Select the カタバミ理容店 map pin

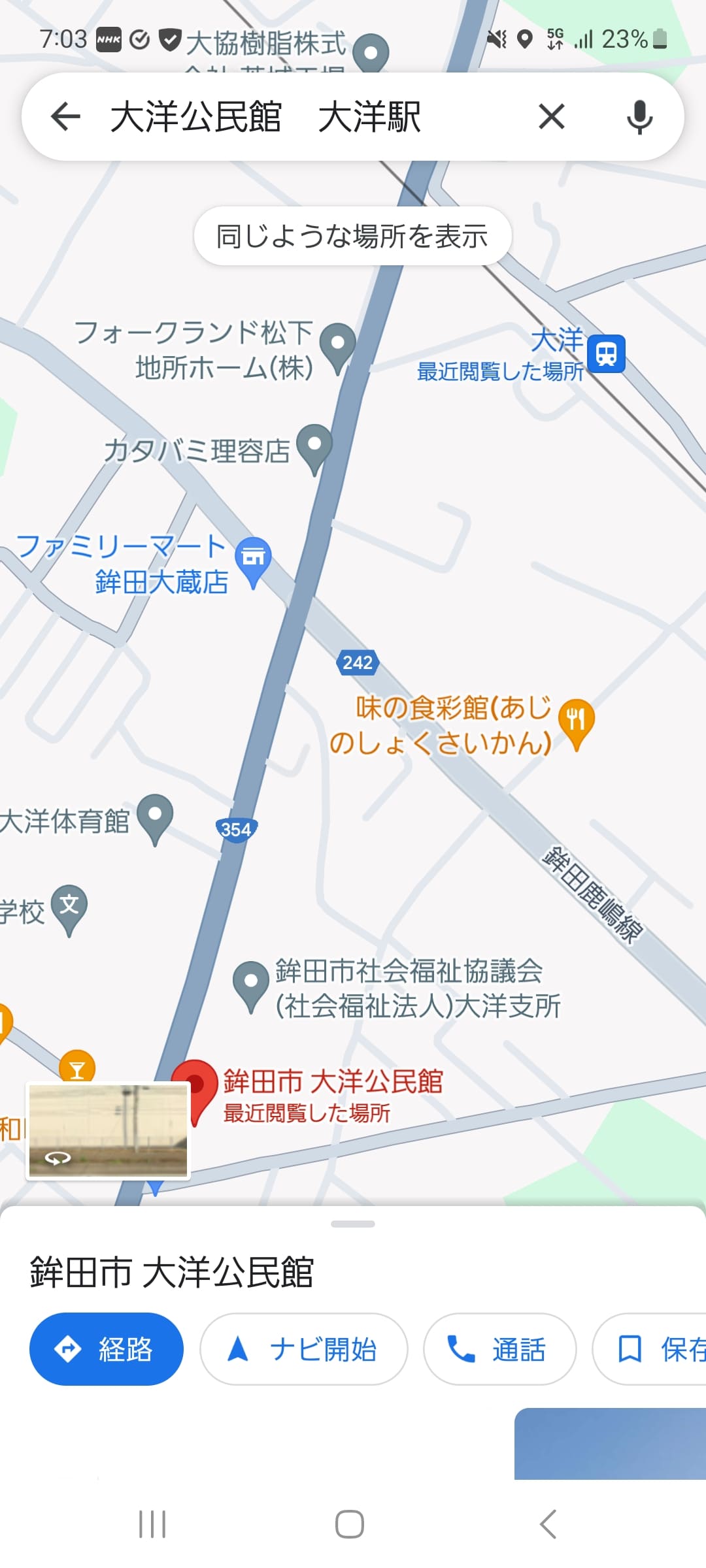pyautogui.click(x=314, y=446)
